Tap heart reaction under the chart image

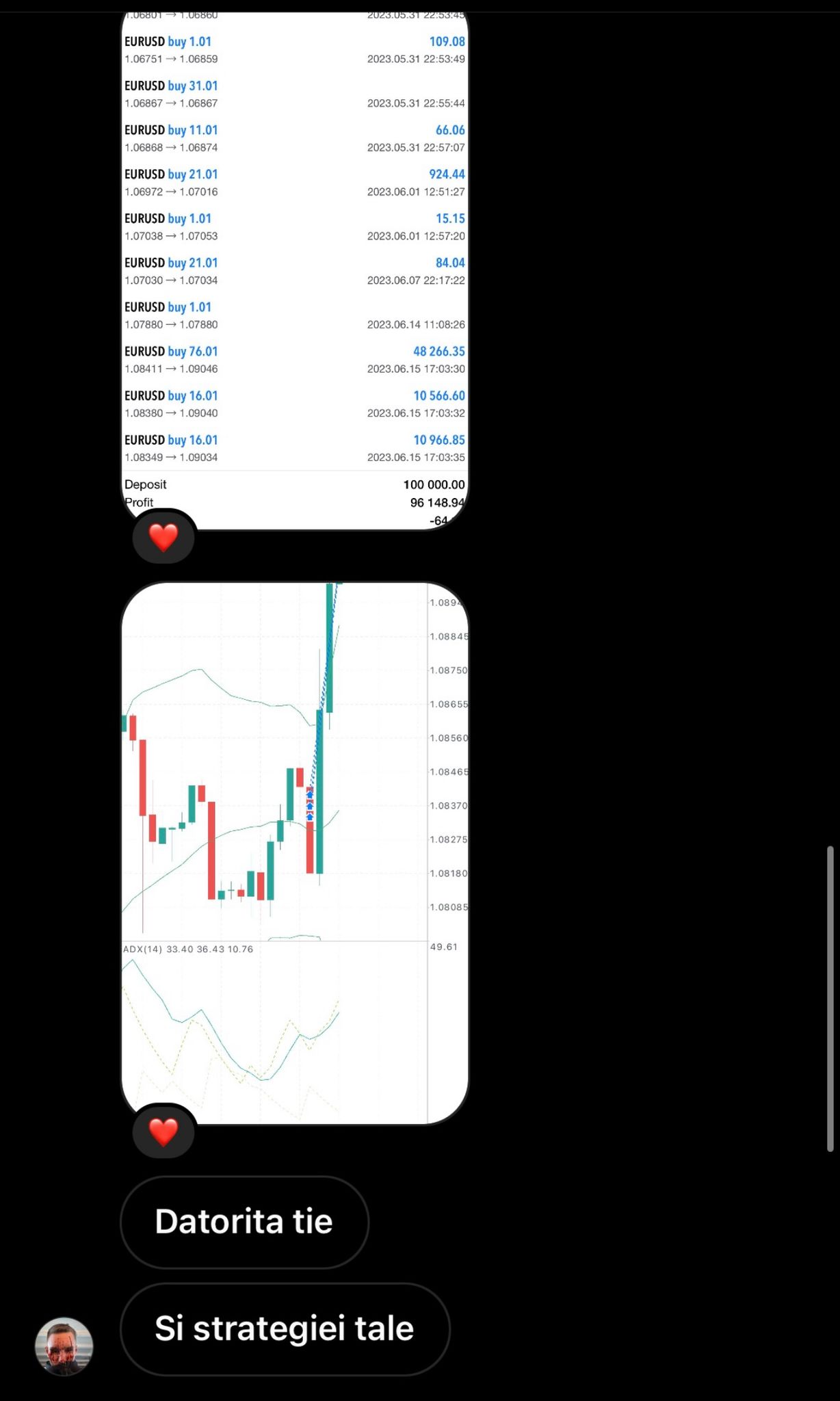click(163, 1132)
